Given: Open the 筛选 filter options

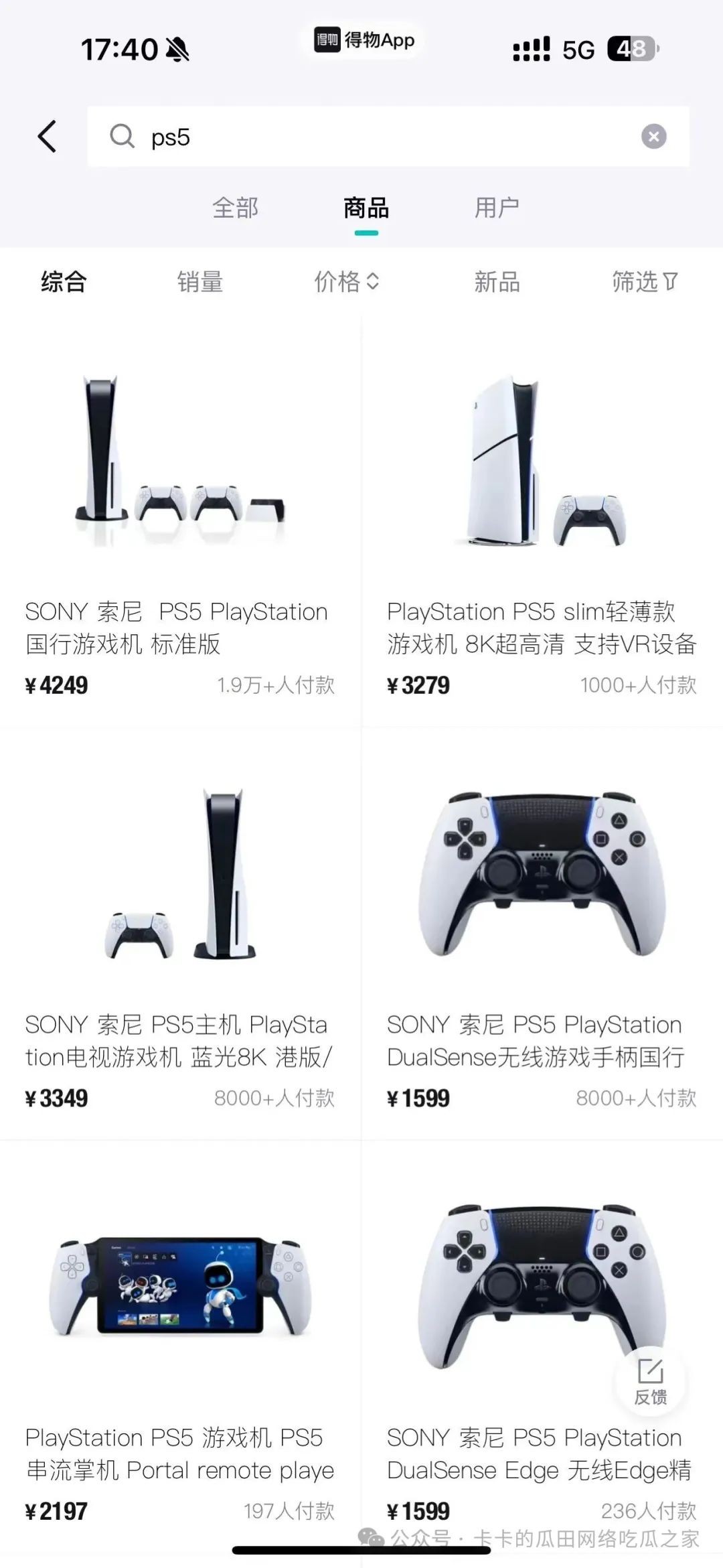Looking at the screenshot, I should pyautogui.click(x=645, y=282).
